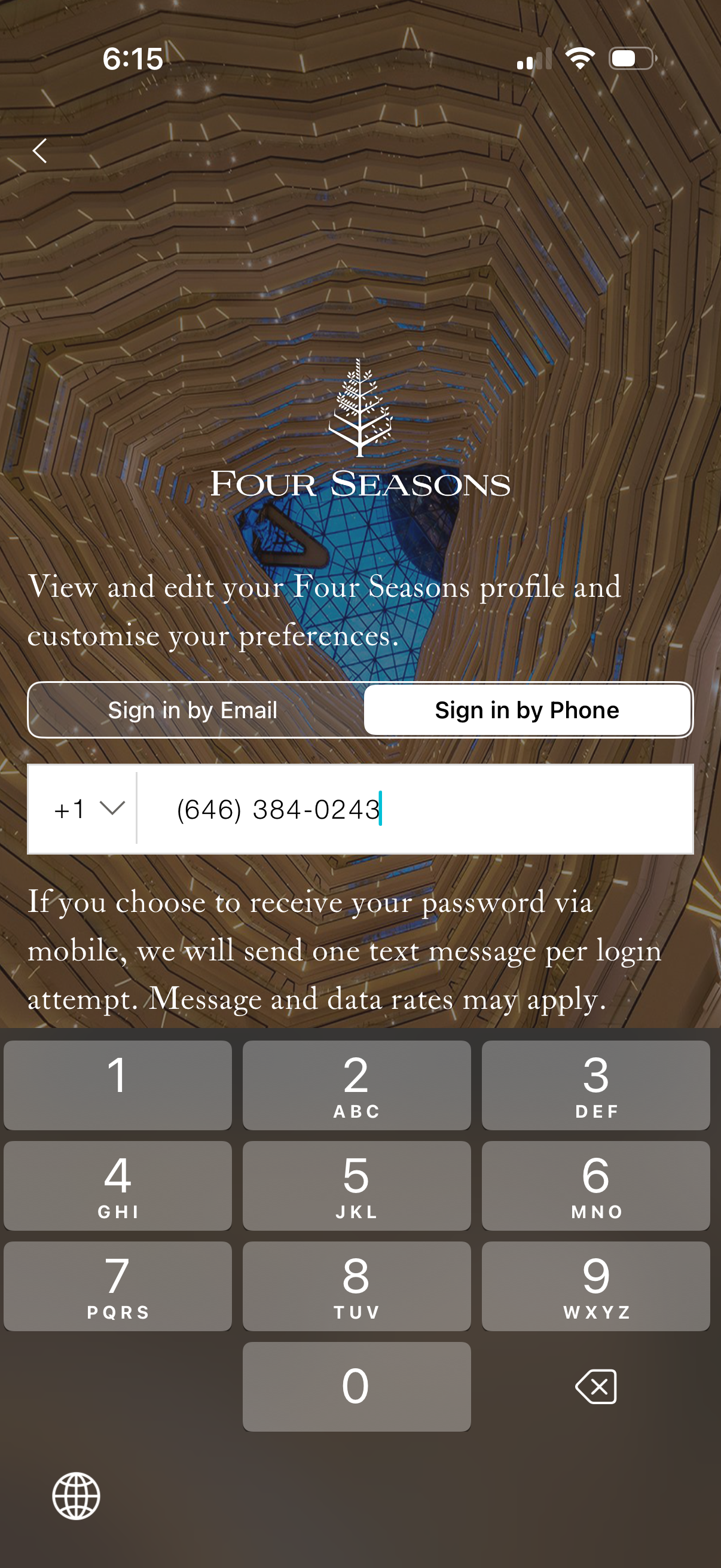721x1568 pixels.
Task: Select the Sign in by Phone tab
Action: click(526, 709)
